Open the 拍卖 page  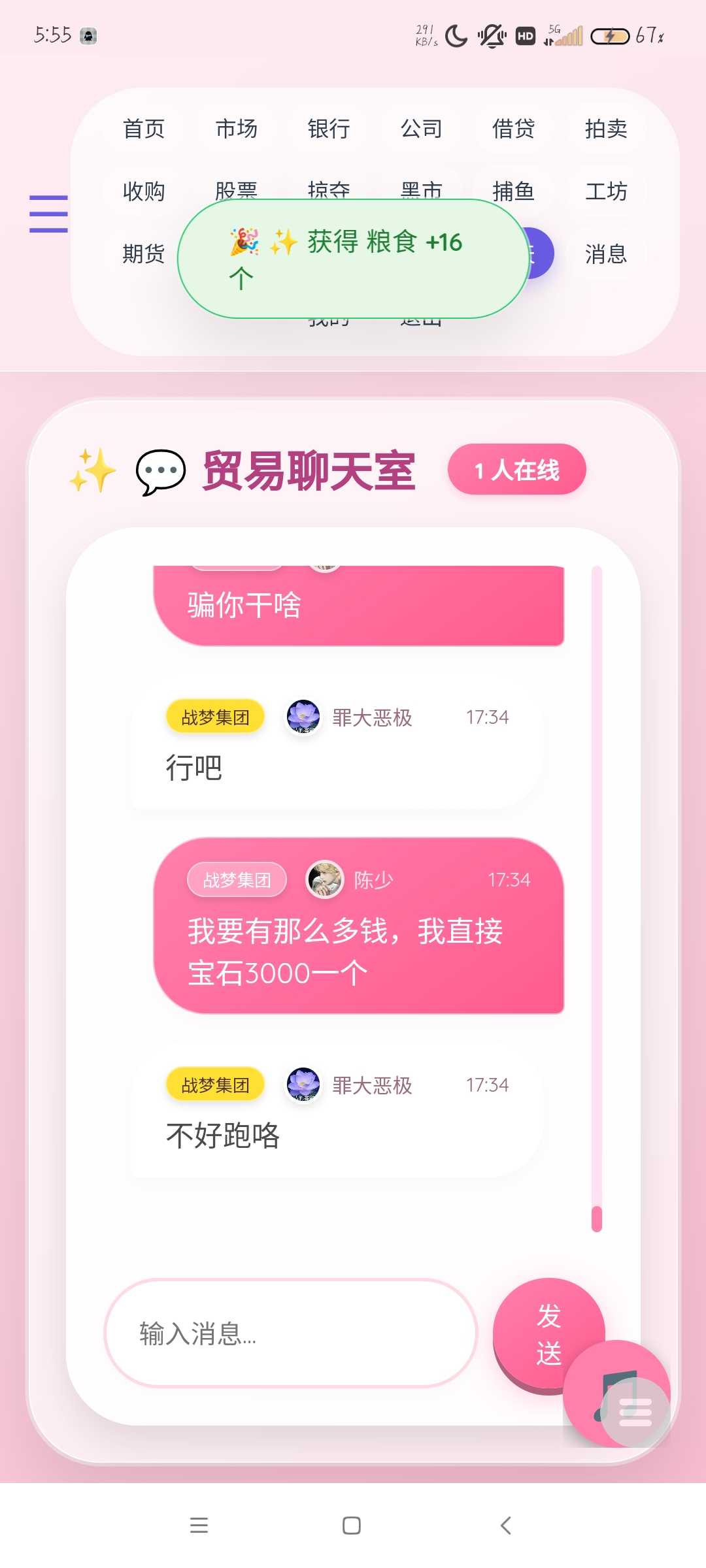point(605,129)
